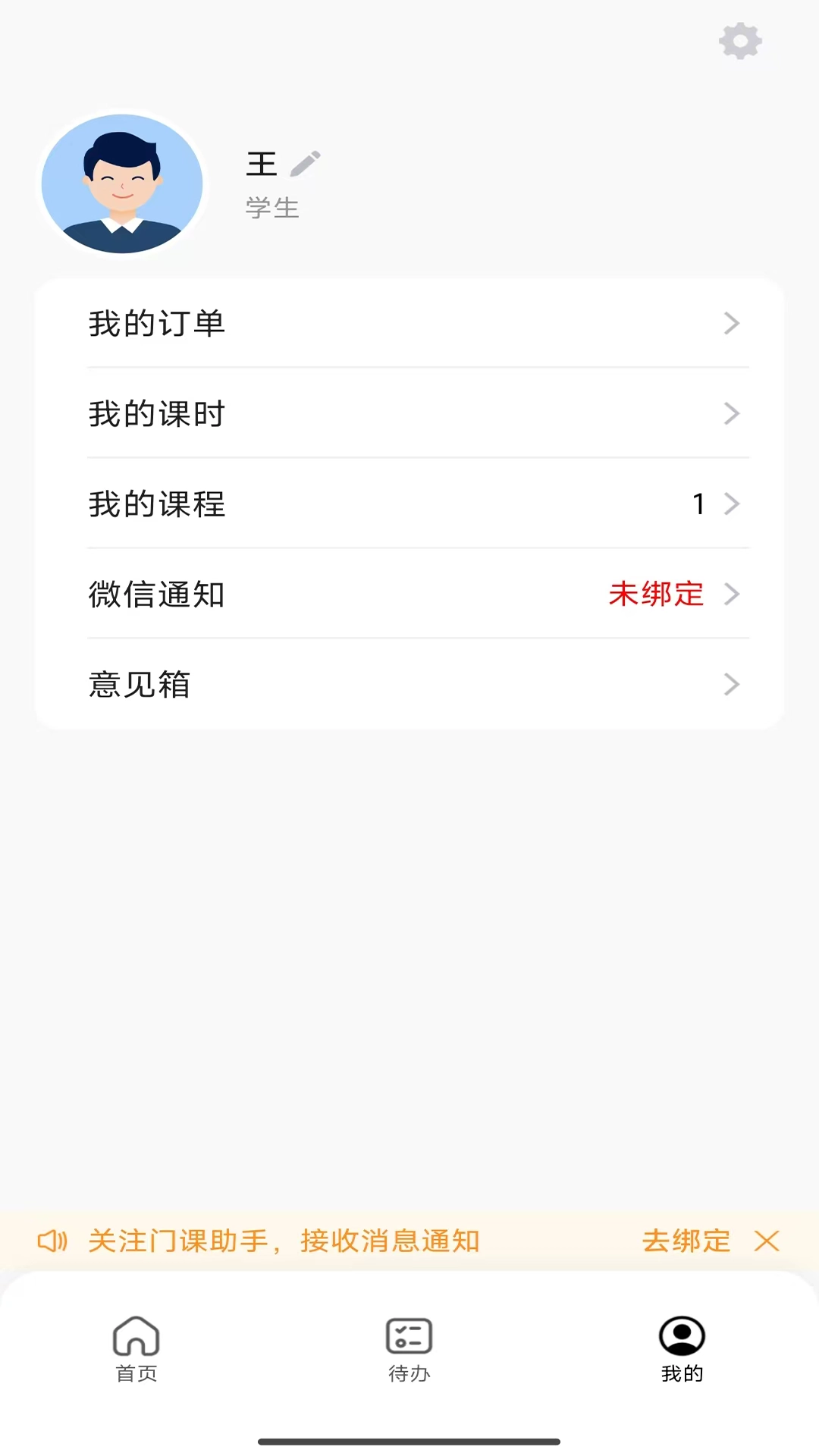This screenshot has width=819, height=1456.
Task: Click the speaker icon in the notification banner
Action: (52, 1241)
